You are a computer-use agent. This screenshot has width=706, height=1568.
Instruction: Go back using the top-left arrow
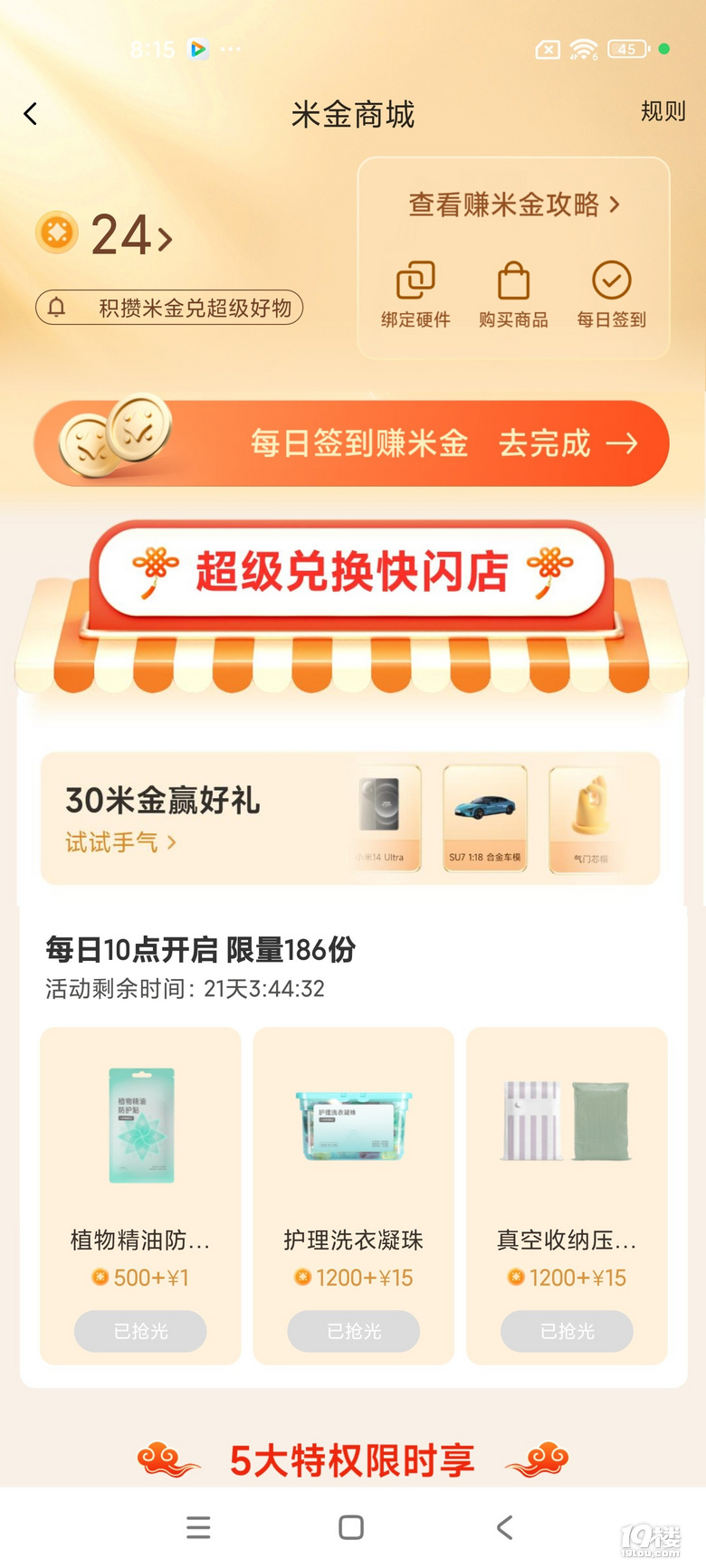tap(31, 114)
